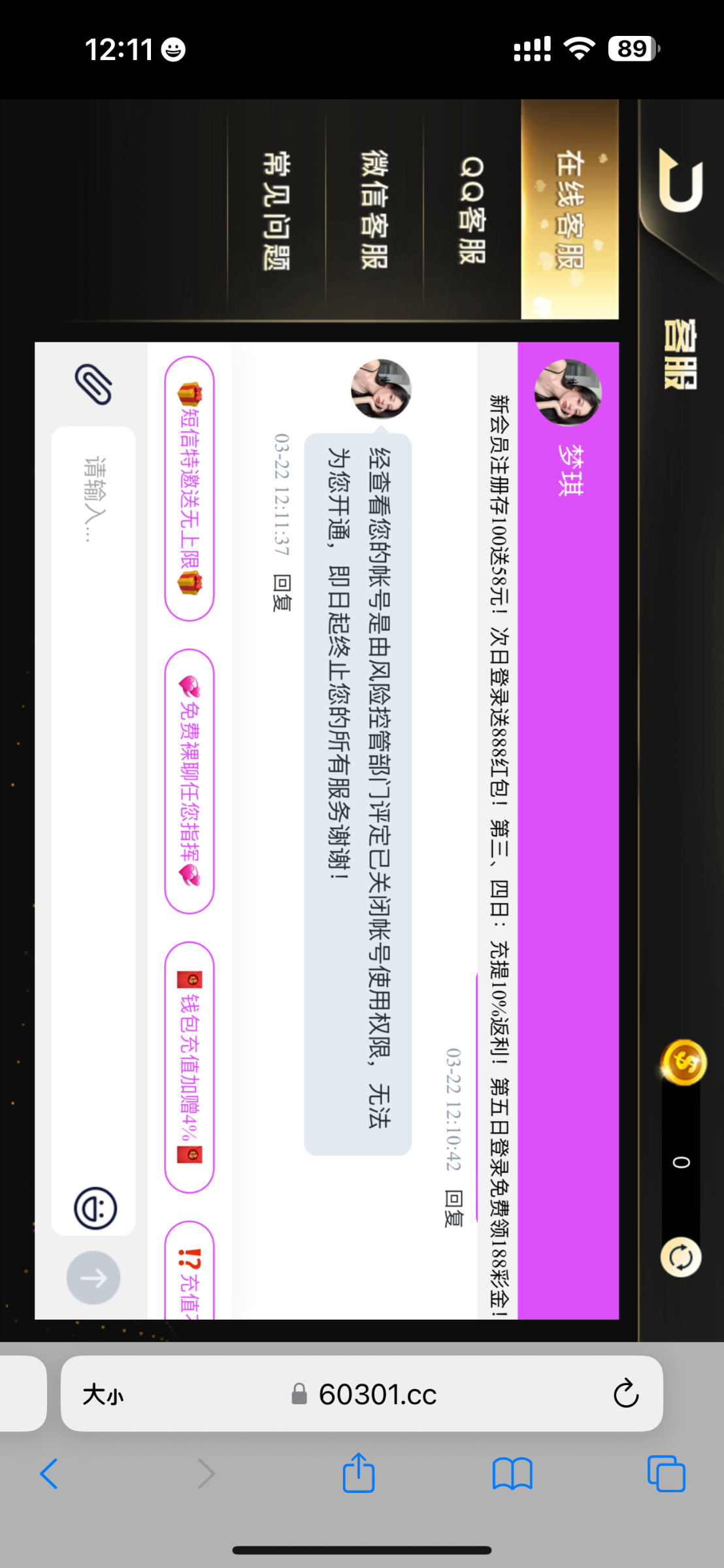Image resolution: width=724 pixels, height=1568 pixels.
Task: Refresh the coin balance
Action: point(681,1257)
